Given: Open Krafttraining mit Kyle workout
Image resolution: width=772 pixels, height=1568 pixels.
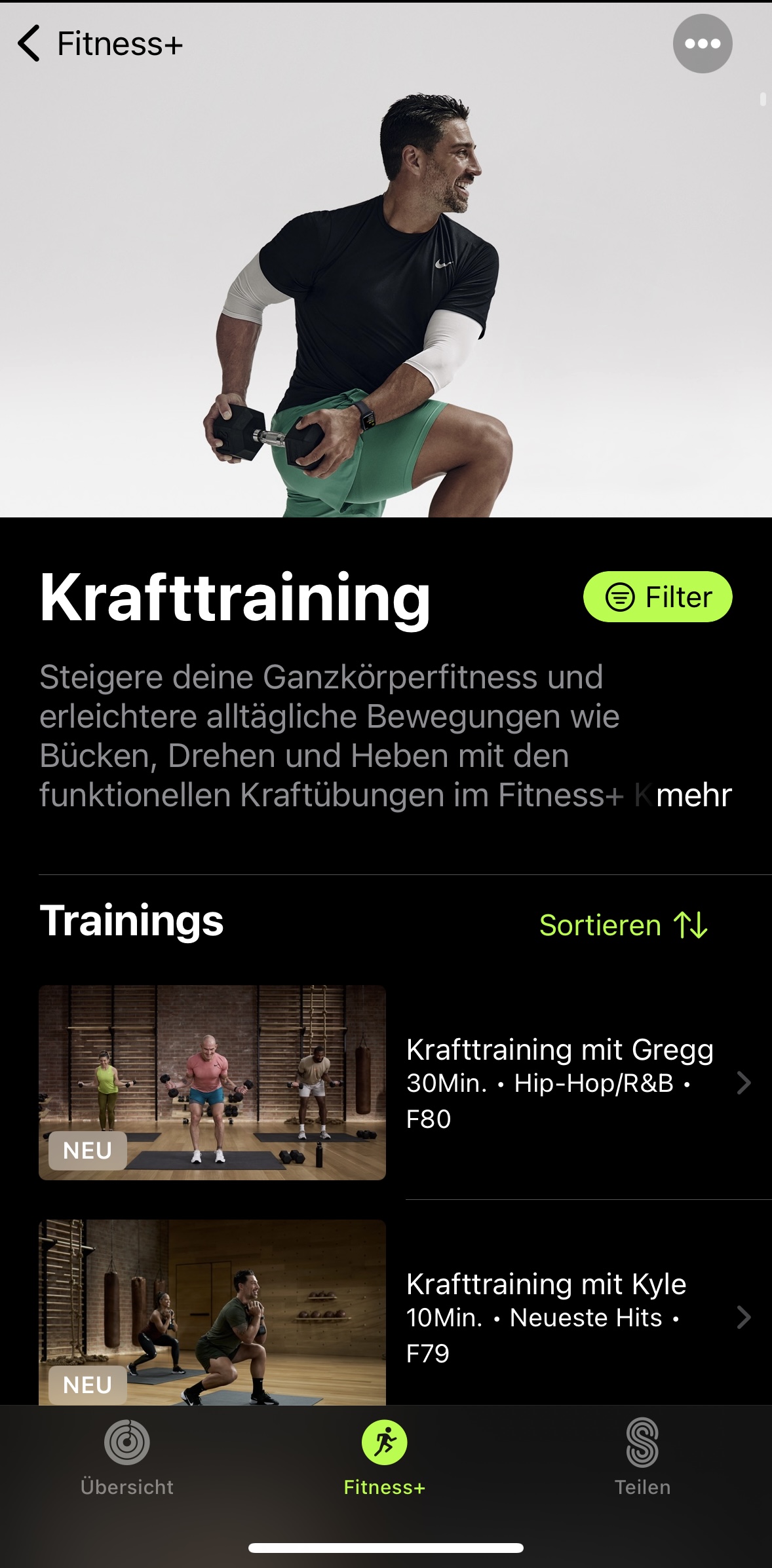Looking at the screenshot, I should pos(546,1316).
